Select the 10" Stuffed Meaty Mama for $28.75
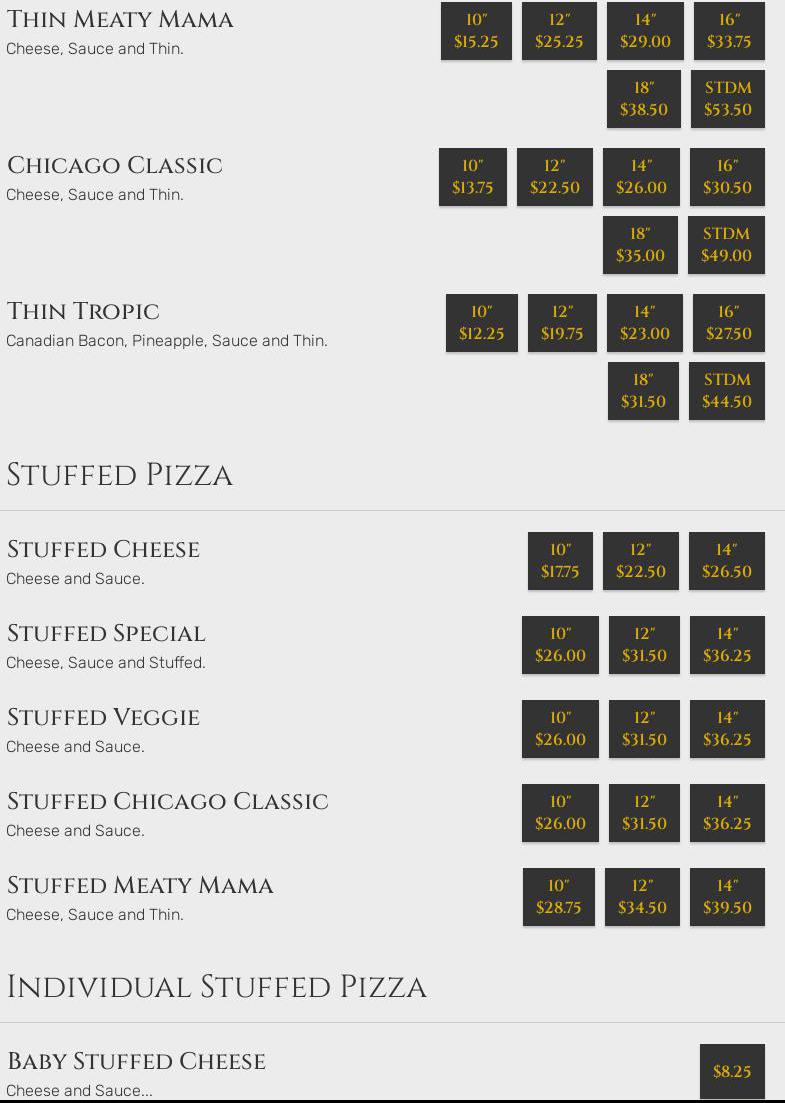 coord(558,897)
